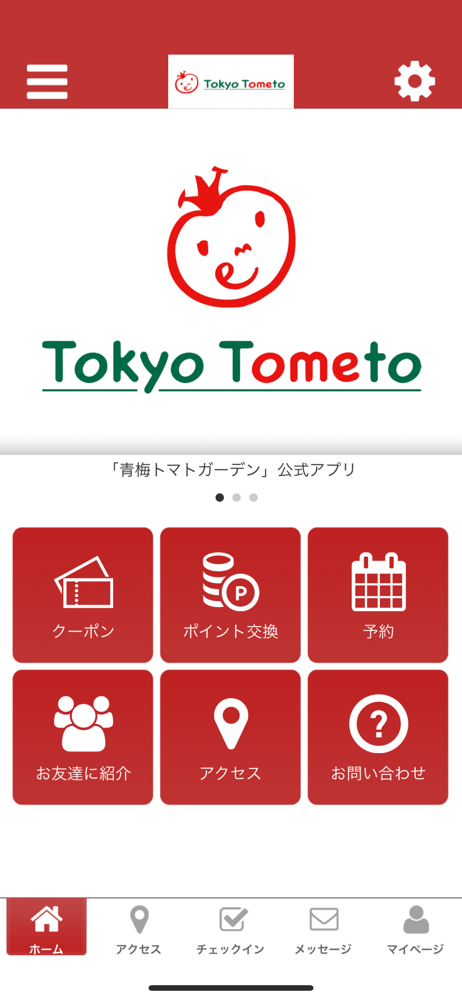Open the settings gear
This screenshot has width=462, height=1000.
click(x=414, y=82)
